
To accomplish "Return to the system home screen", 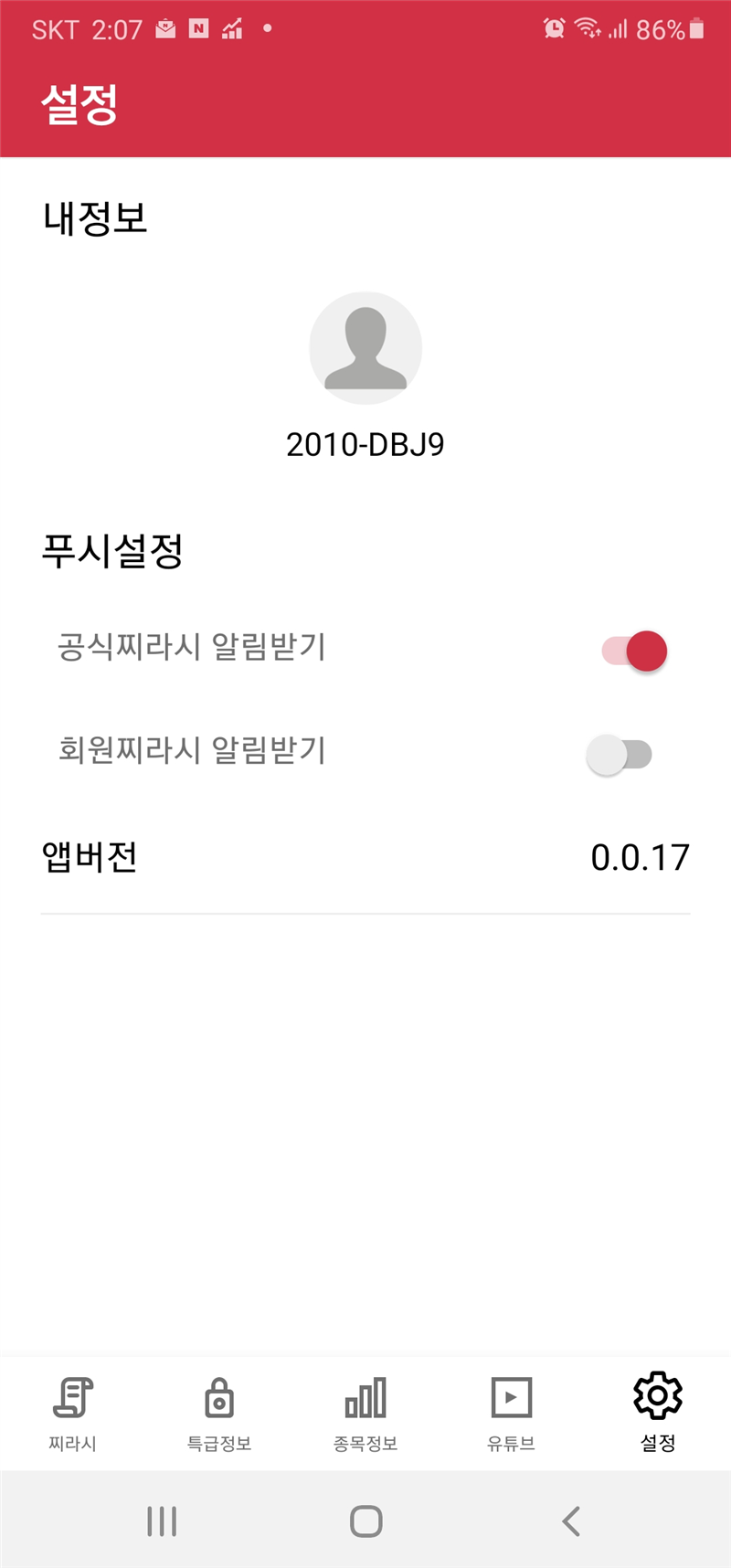I will (365, 1520).
